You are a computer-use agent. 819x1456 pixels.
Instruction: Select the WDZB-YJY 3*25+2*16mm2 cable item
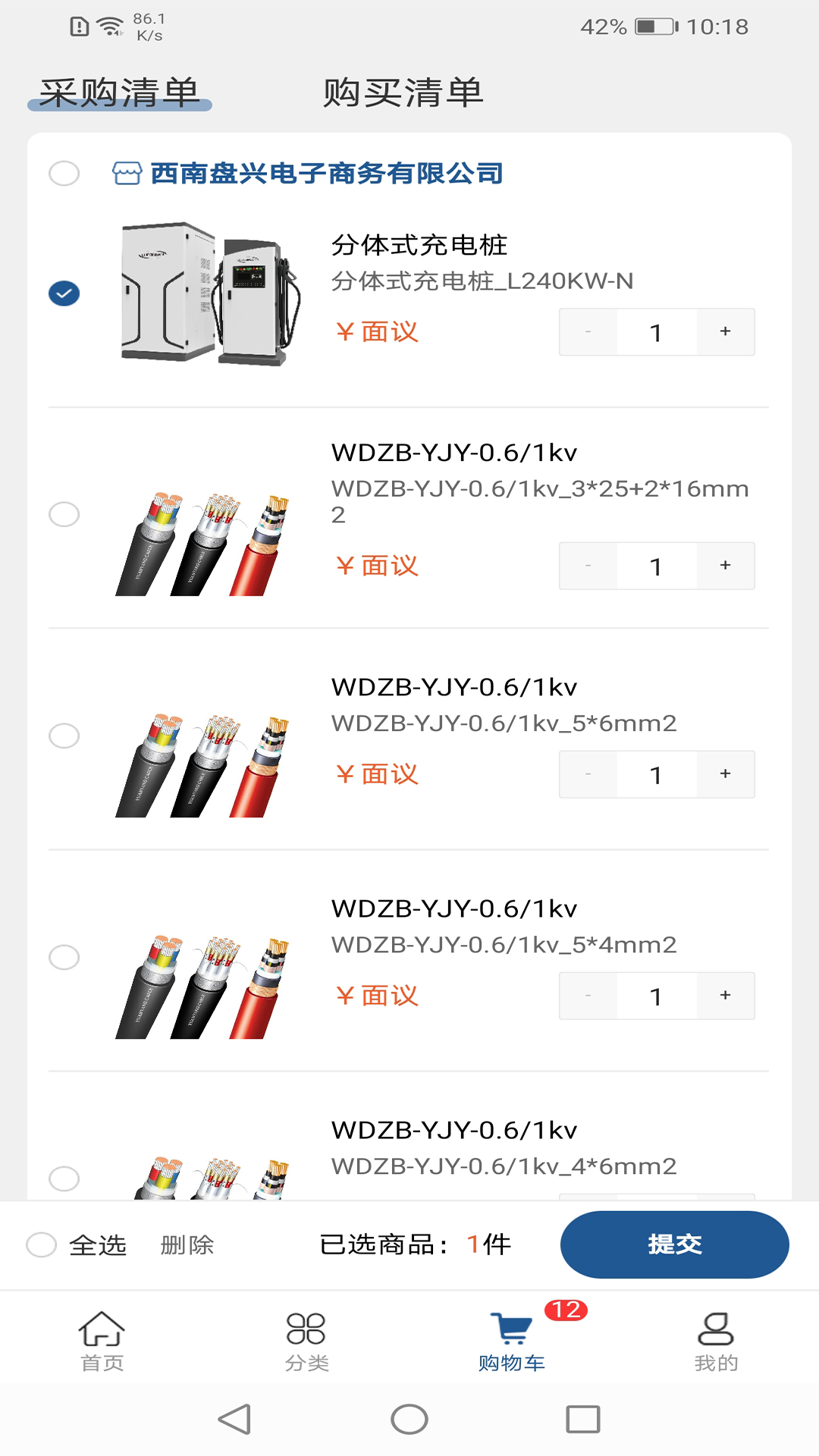[64, 515]
